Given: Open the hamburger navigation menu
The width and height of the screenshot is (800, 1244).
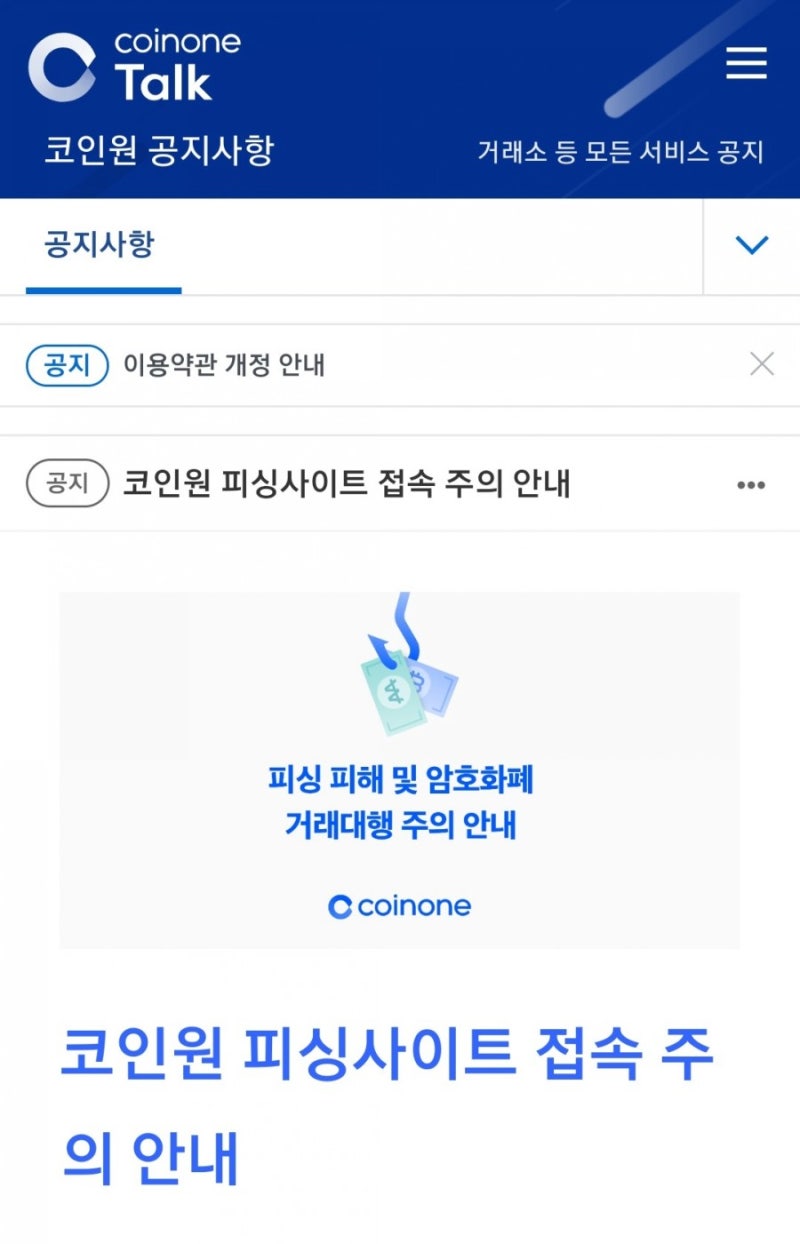Looking at the screenshot, I should click(744, 62).
